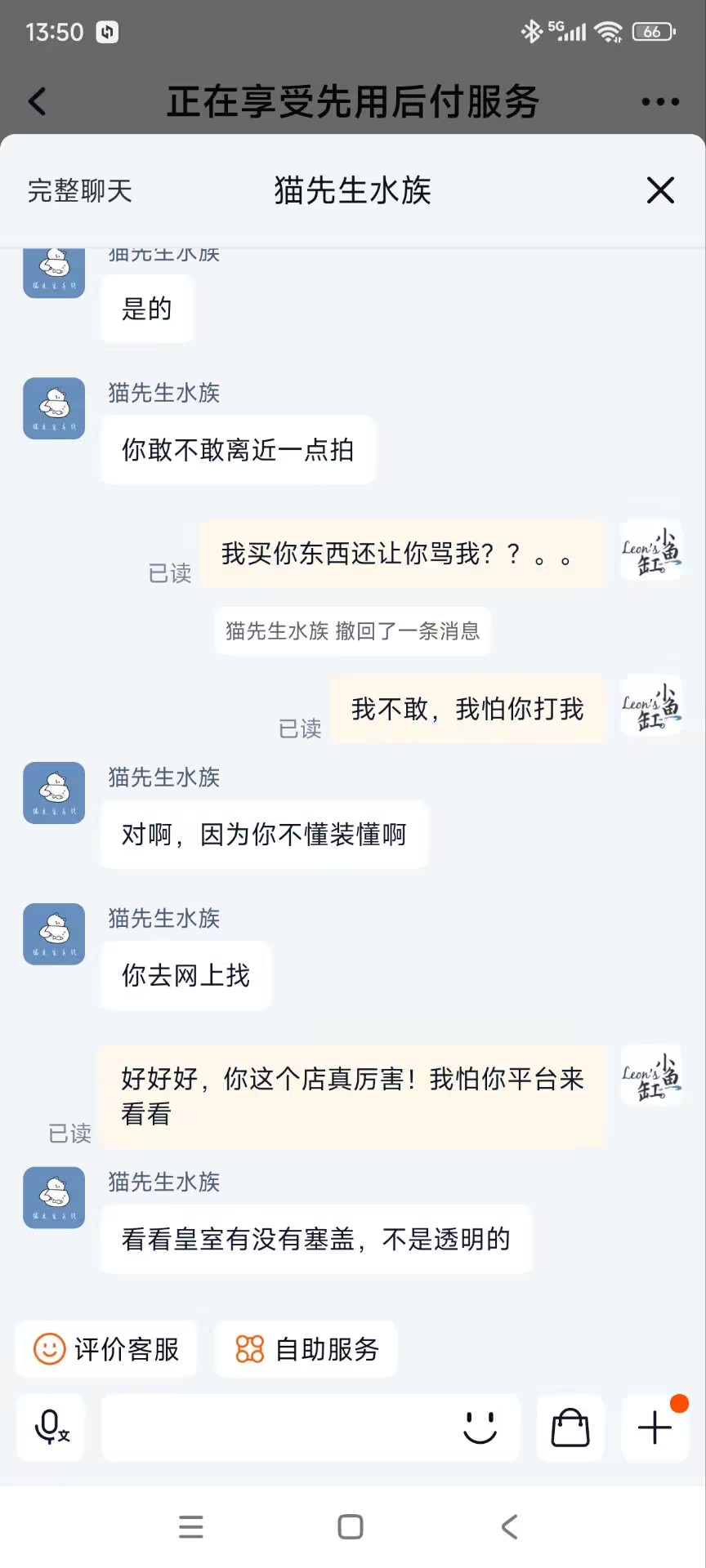Tap the plus icon with red notification dot
This screenshot has height=1568, width=706.
pyautogui.click(x=654, y=1428)
